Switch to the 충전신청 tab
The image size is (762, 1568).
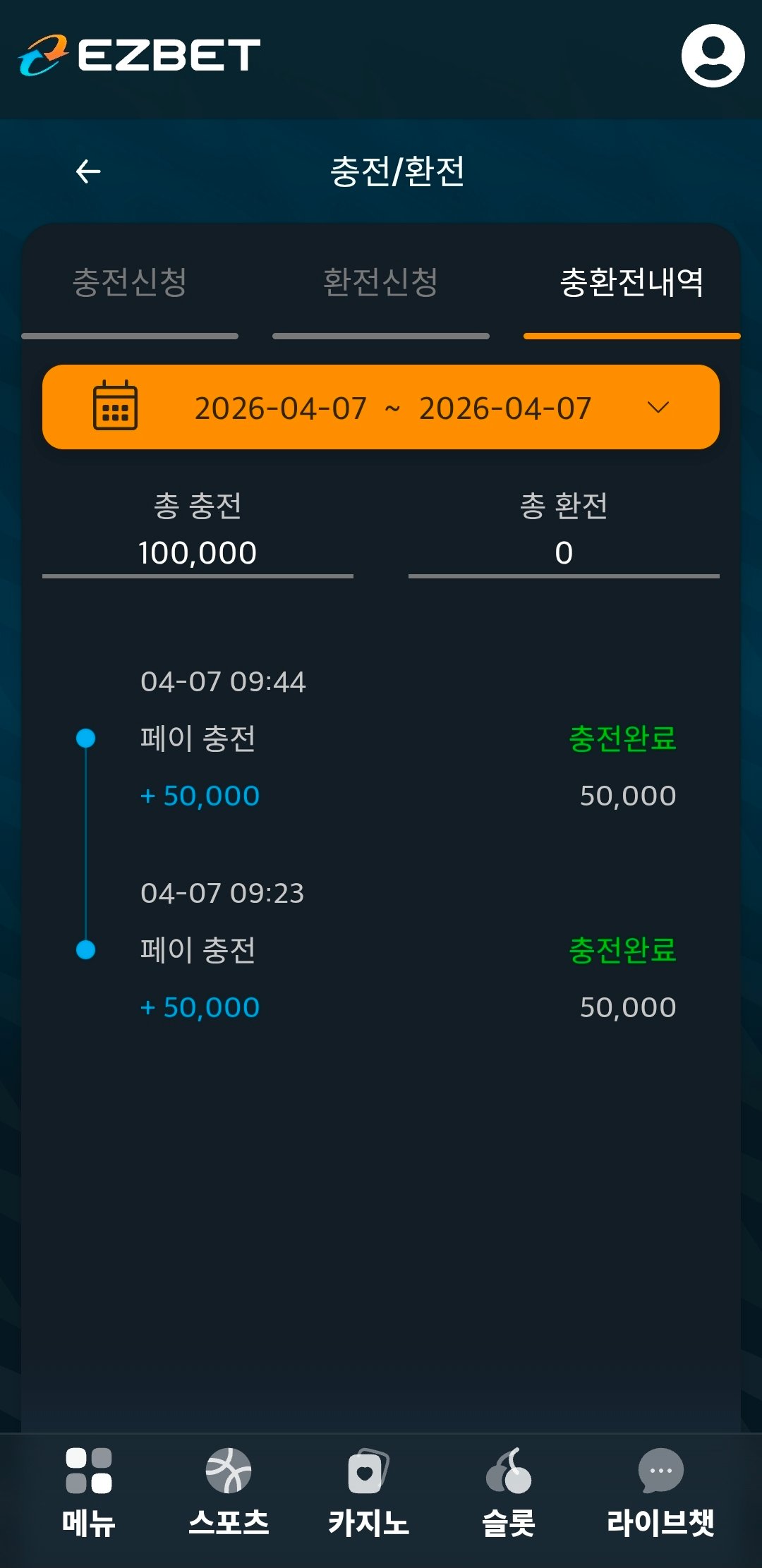[130, 282]
